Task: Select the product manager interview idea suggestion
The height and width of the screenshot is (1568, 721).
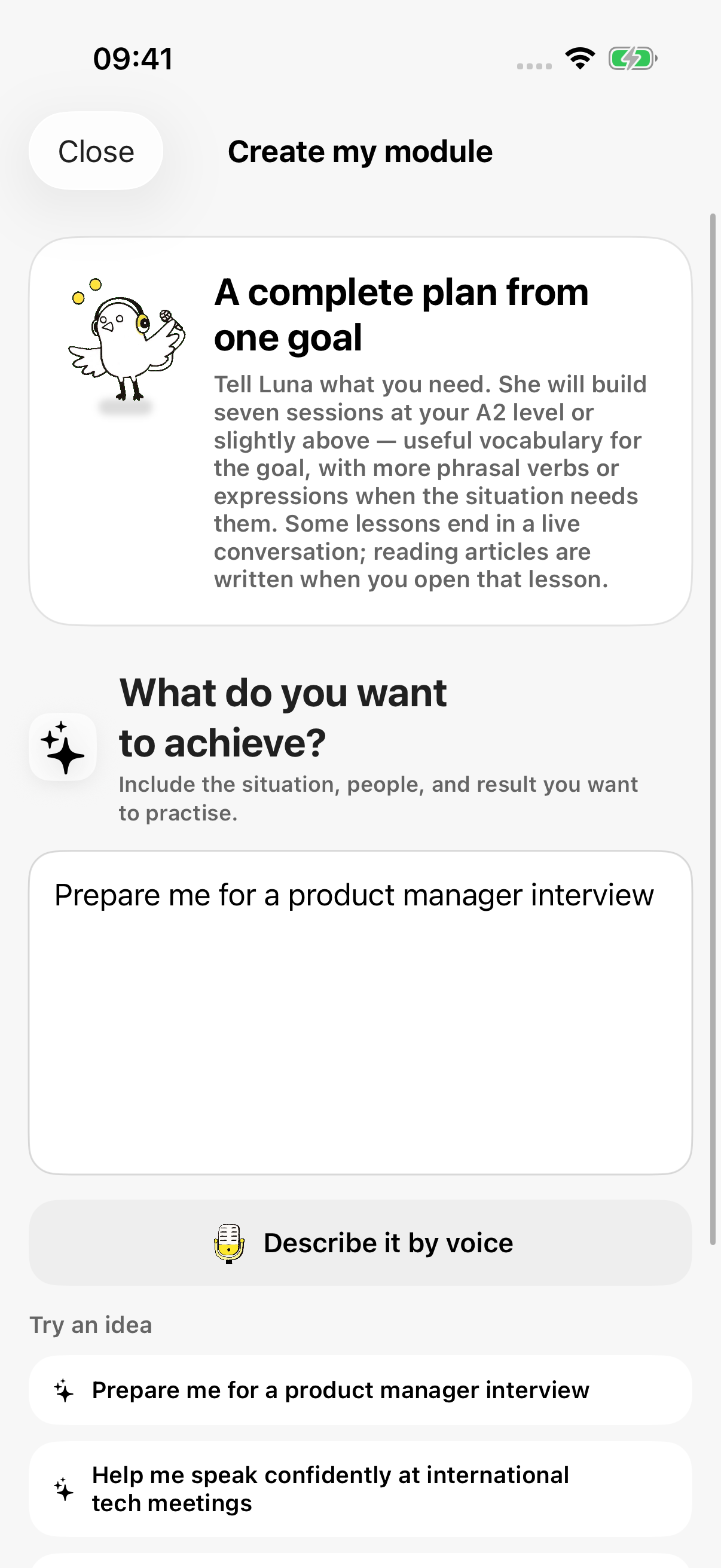Action: pyautogui.click(x=360, y=1390)
